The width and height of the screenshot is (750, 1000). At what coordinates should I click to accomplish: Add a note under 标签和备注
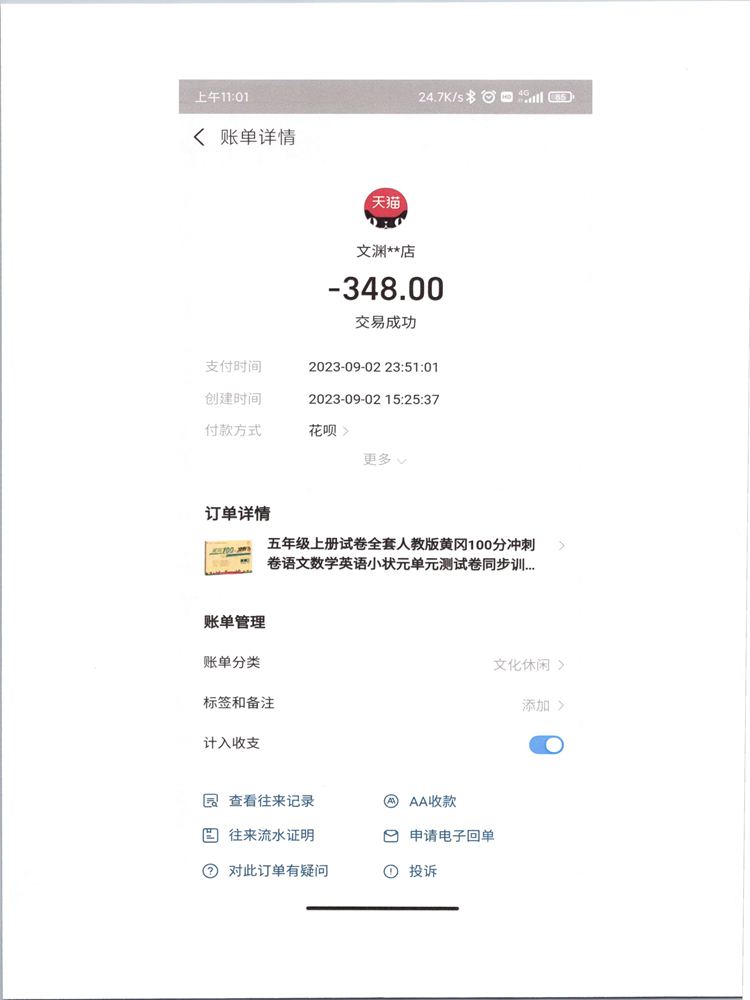tap(543, 705)
